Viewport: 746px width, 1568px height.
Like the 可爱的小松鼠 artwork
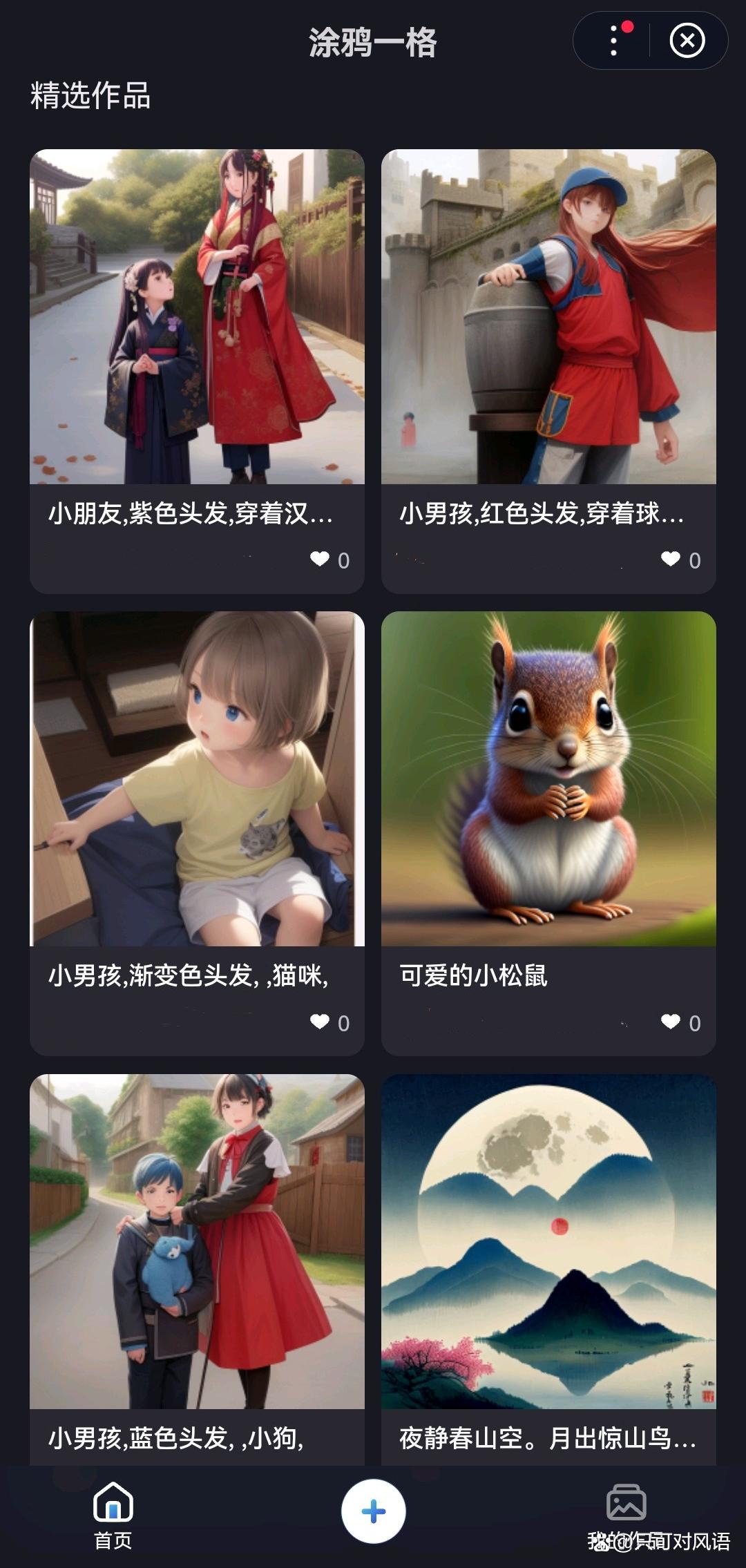671,1022
